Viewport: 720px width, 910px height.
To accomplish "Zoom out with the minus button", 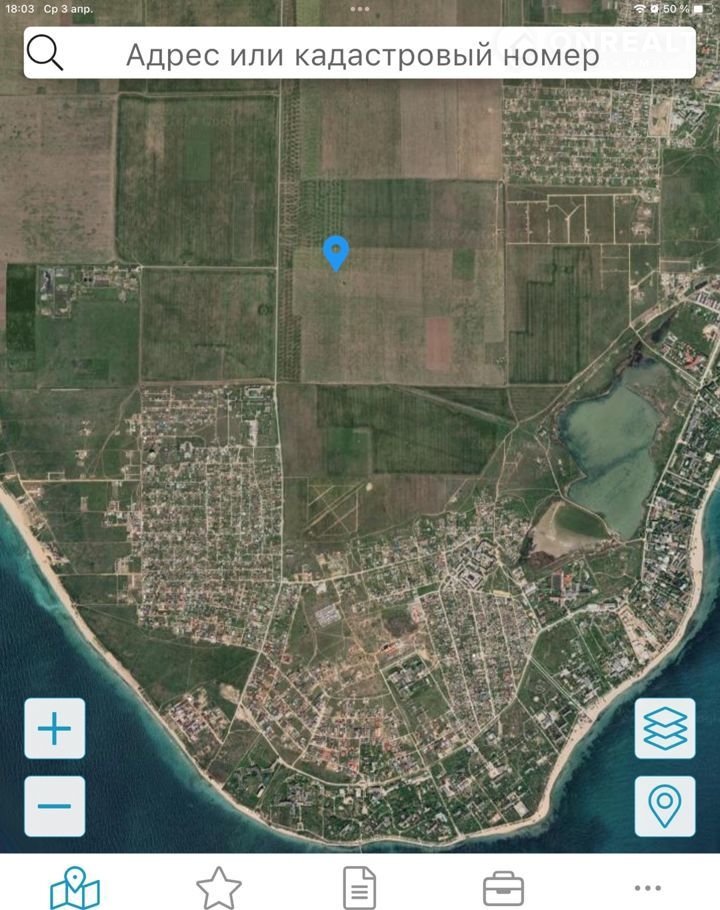I will (x=54, y=806).
